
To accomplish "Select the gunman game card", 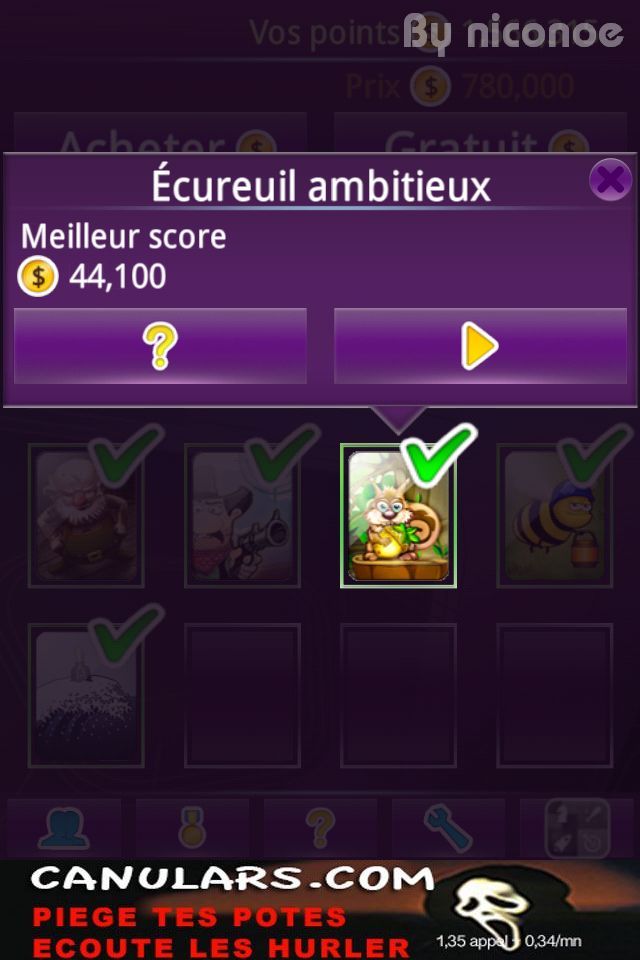I will point(242,517).
